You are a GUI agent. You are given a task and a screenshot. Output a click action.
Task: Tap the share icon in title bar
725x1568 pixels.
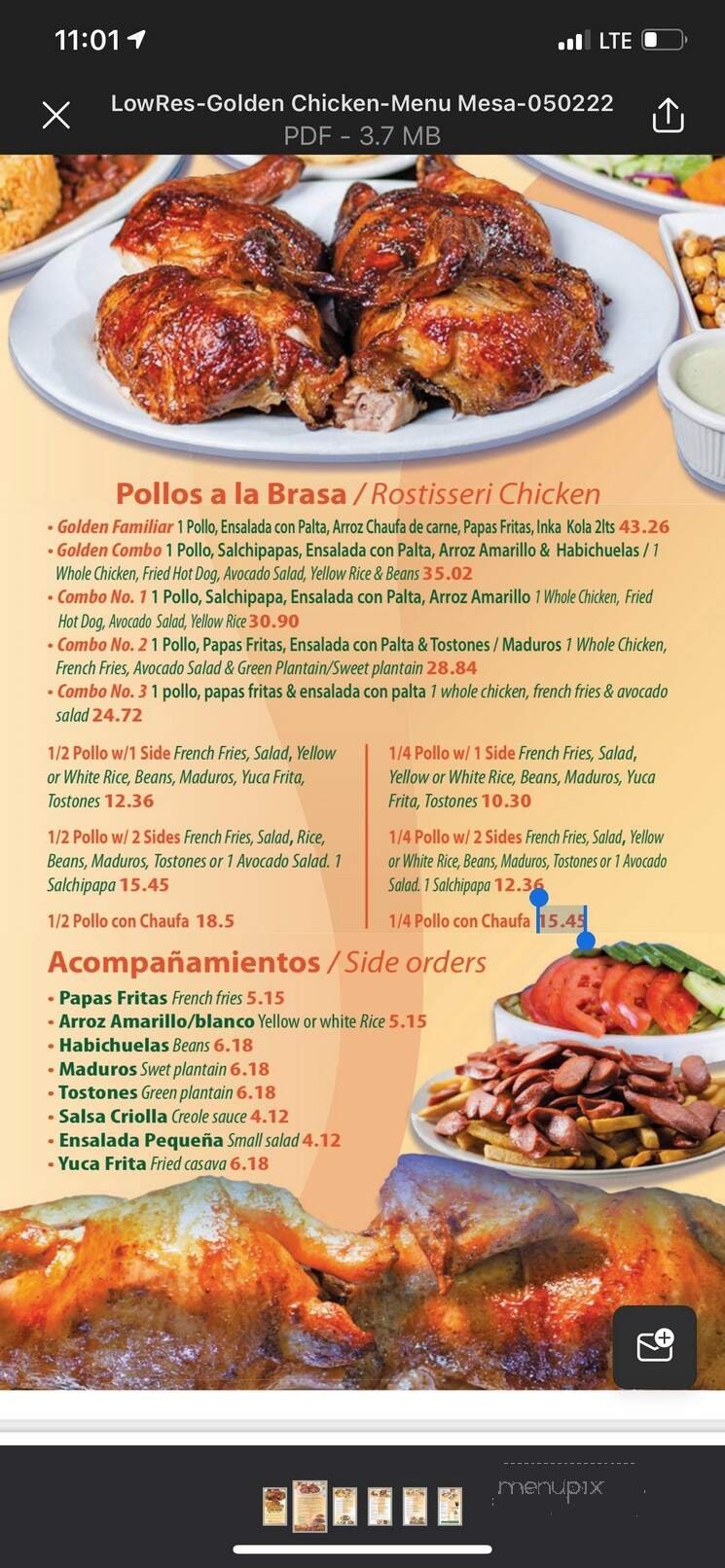[x=668, y=115]
